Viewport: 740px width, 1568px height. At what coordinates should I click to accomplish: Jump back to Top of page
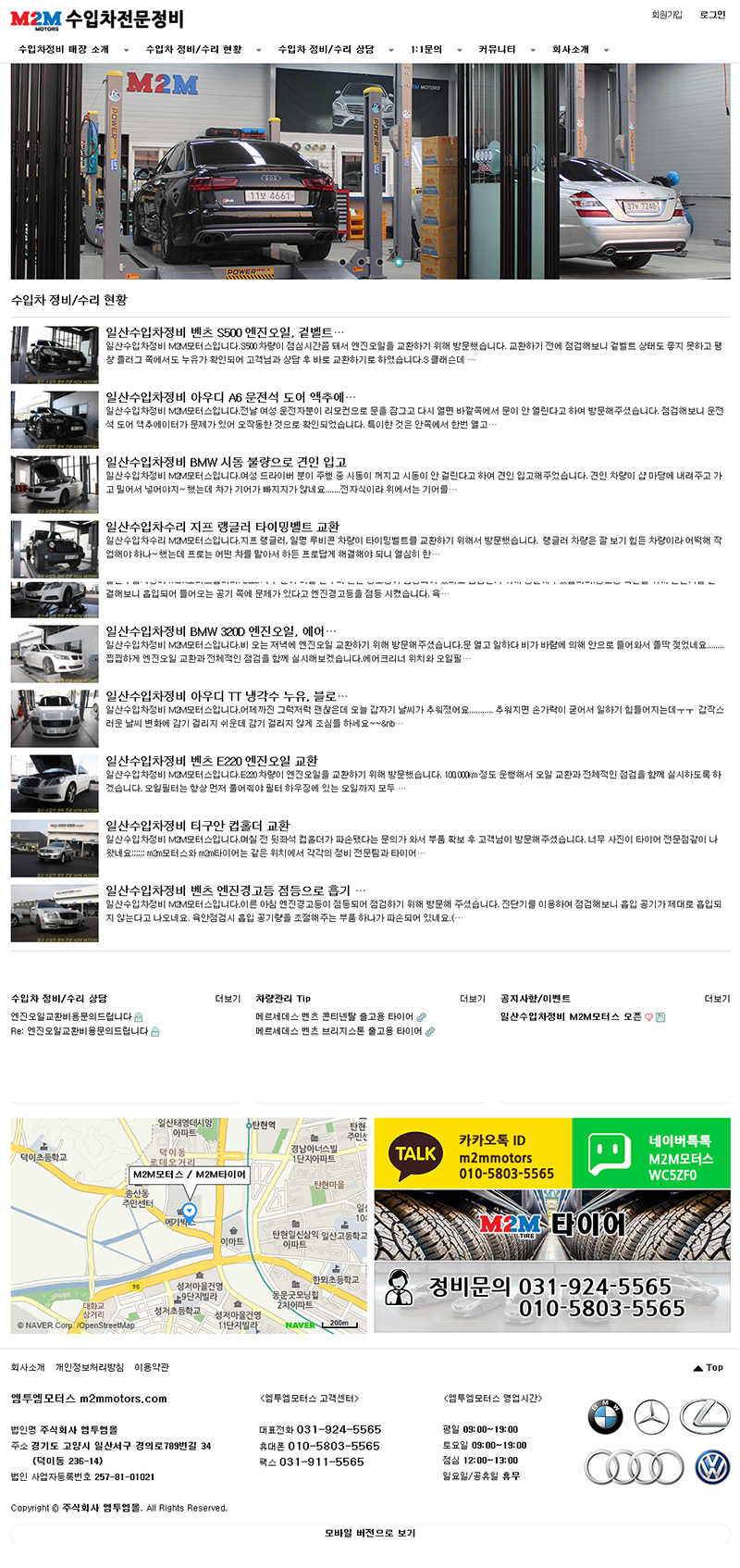709,1367
